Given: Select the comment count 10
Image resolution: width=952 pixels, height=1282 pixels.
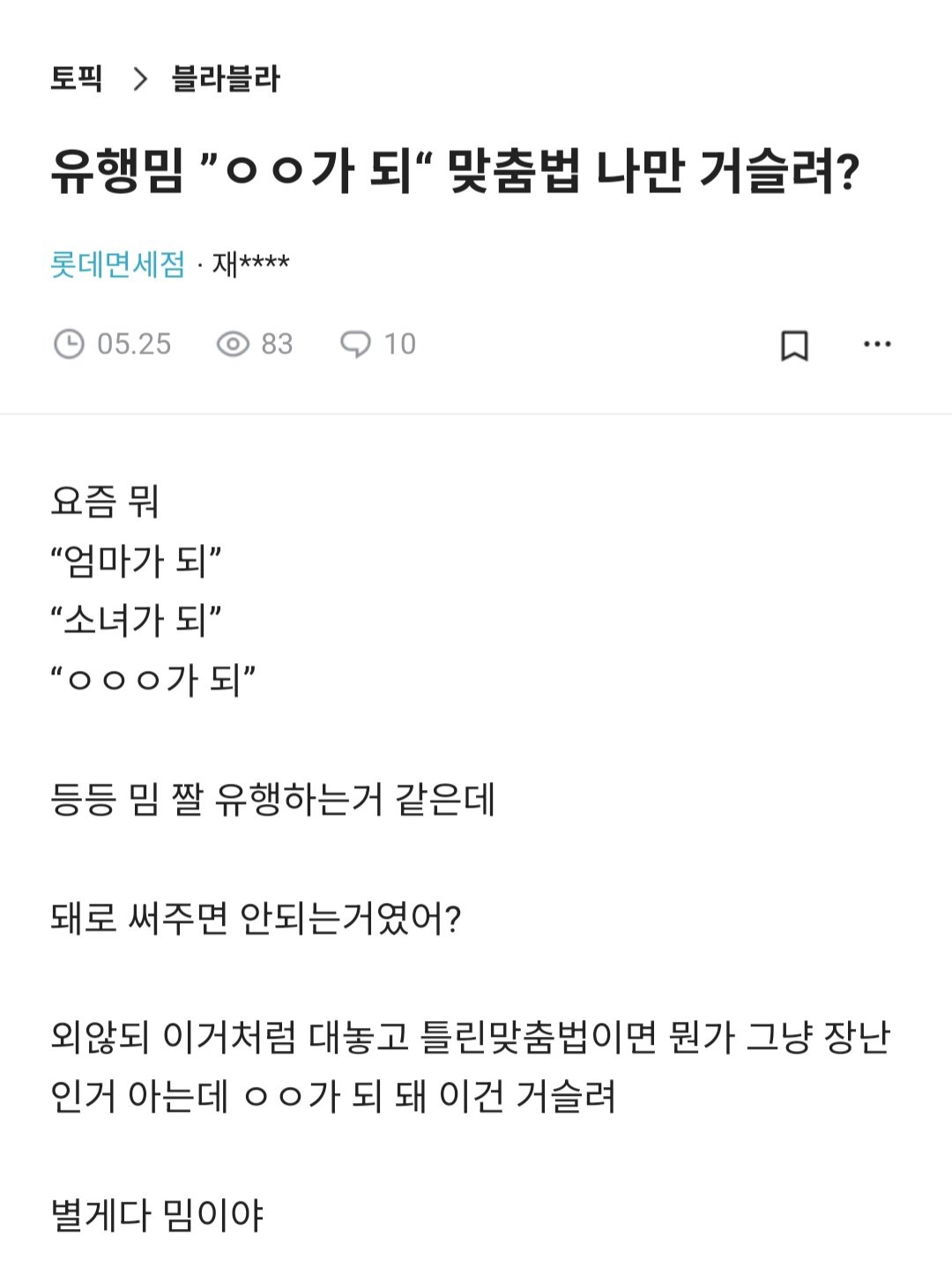Looking at the screenshot, I should 398,346.
